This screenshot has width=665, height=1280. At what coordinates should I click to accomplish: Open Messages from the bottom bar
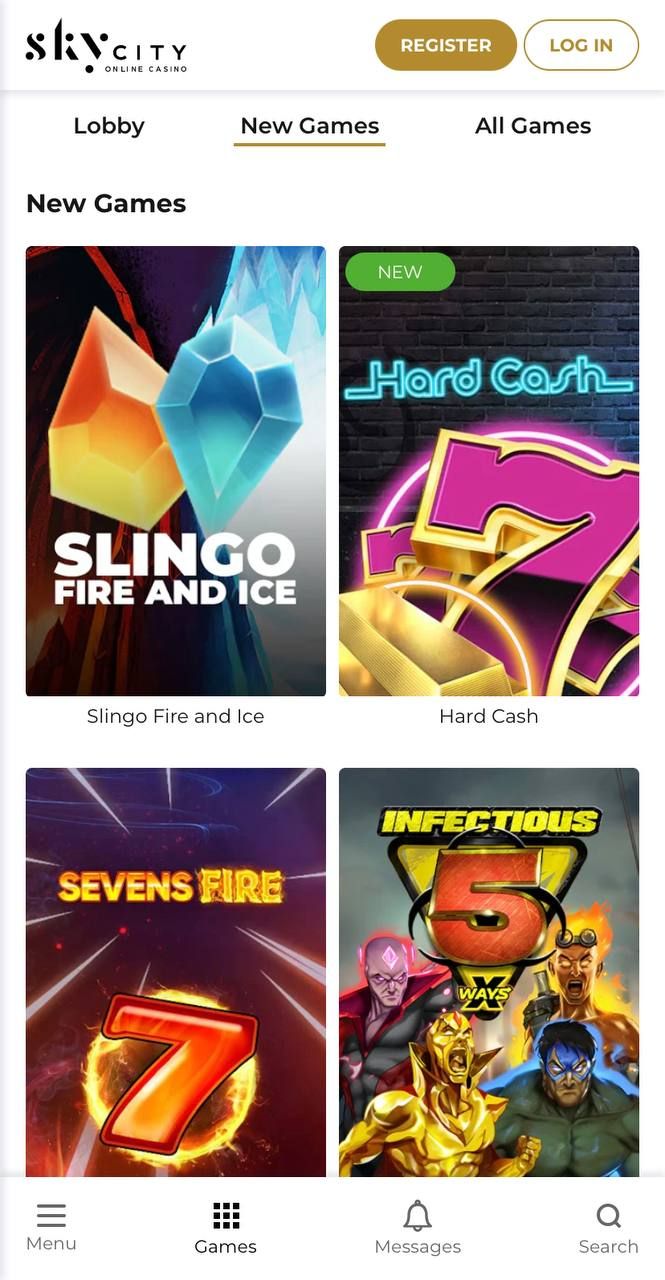(417, 1228)
